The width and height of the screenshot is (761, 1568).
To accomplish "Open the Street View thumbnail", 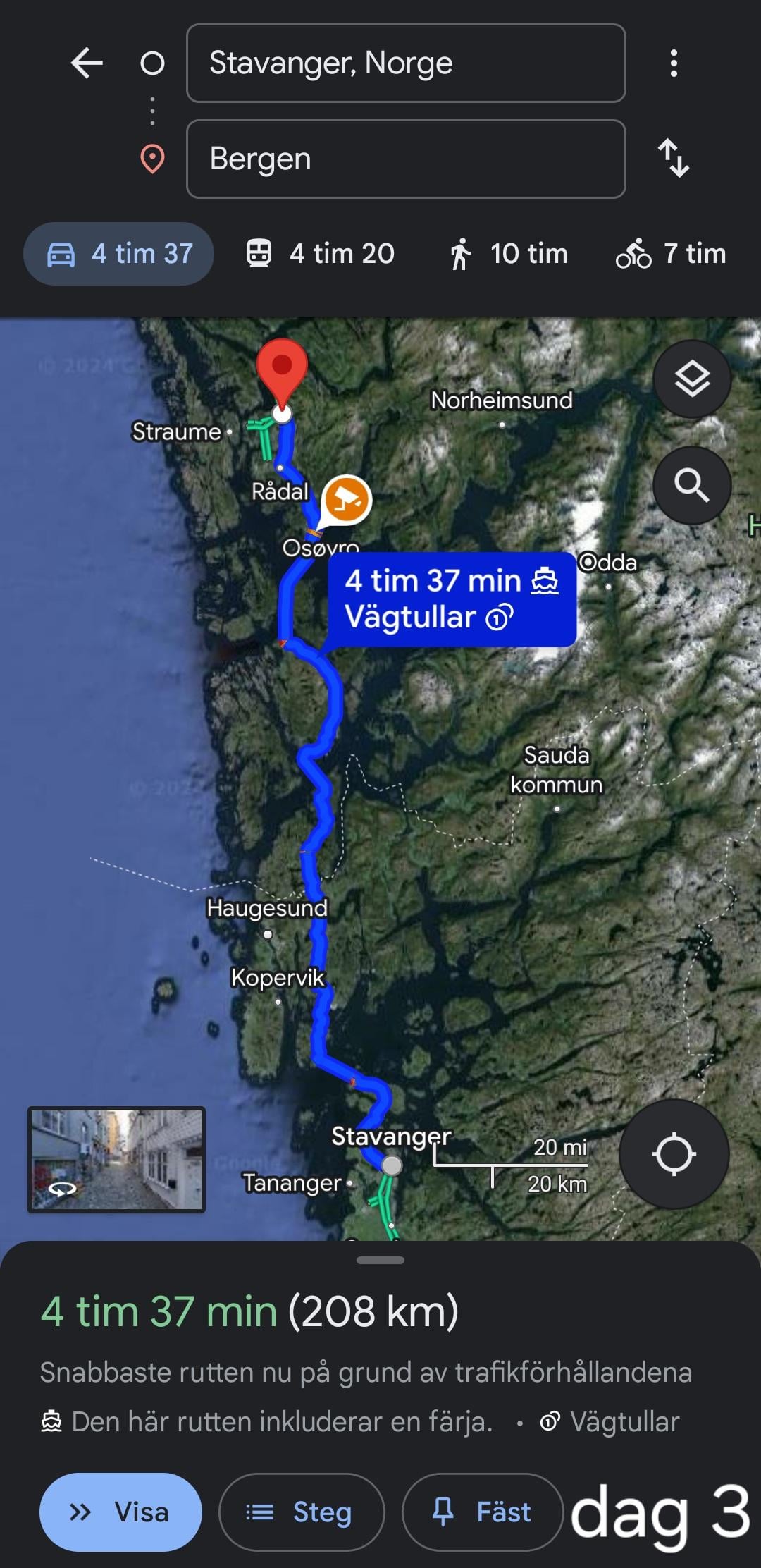I will (116, 1160).
